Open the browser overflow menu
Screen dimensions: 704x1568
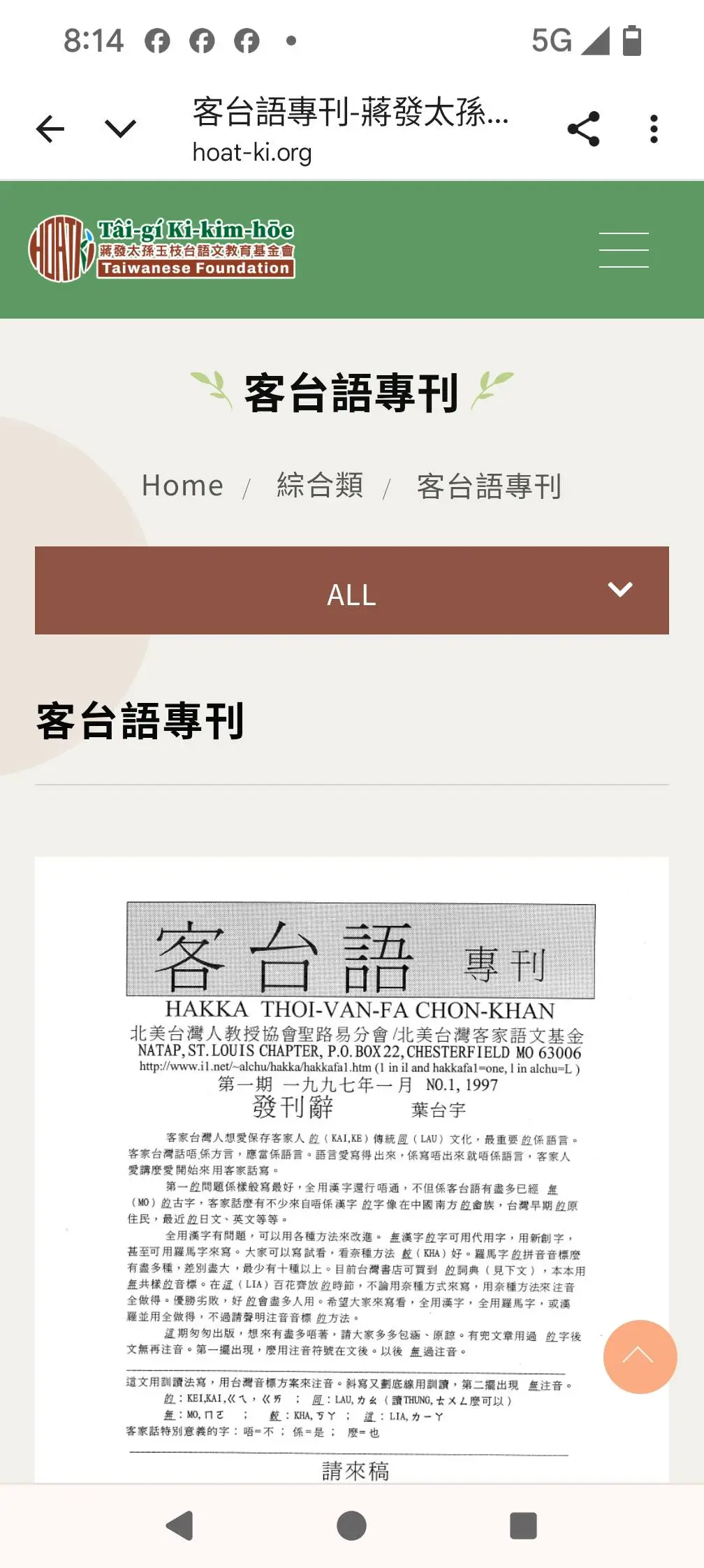(x=654, y=129)
